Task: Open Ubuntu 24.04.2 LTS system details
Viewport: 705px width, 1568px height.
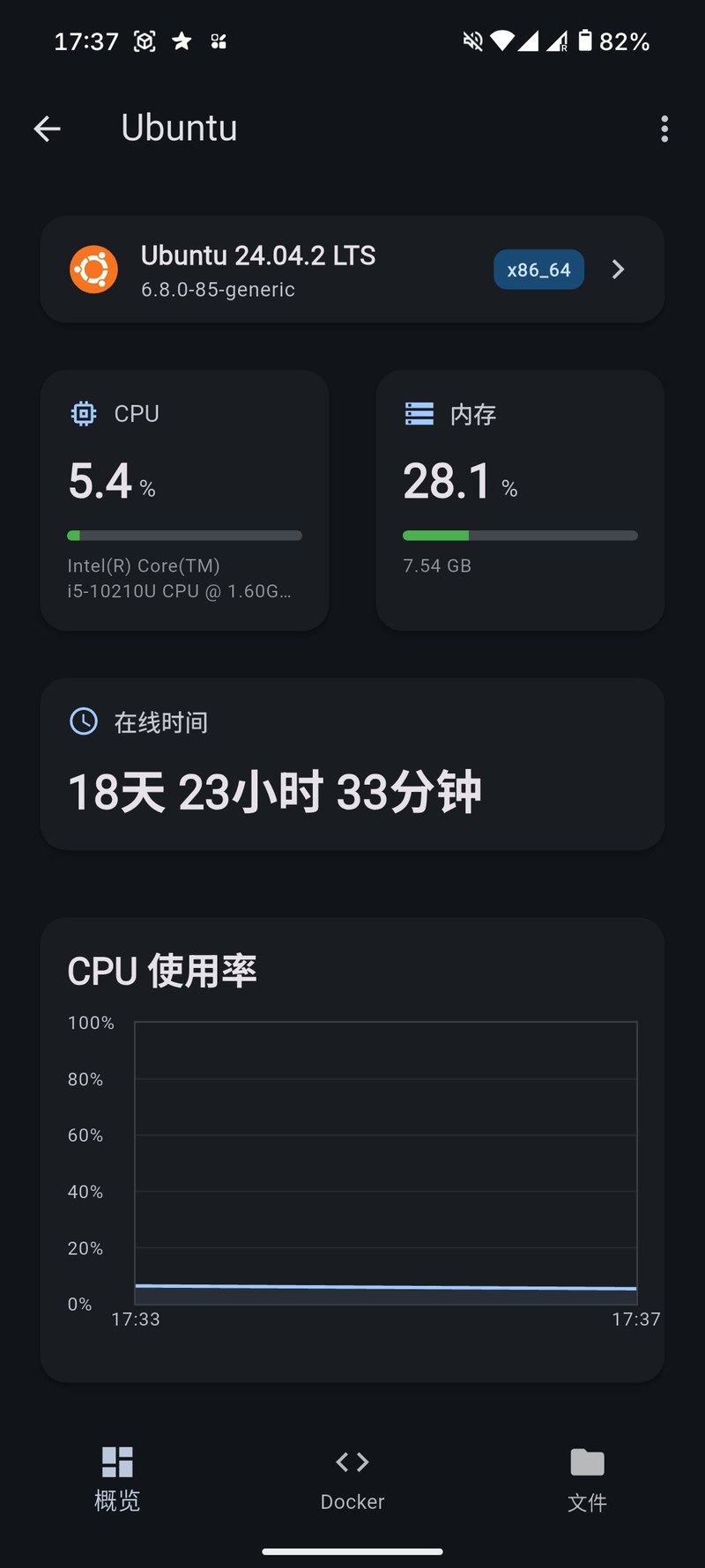Action: [x=352, y=270]
